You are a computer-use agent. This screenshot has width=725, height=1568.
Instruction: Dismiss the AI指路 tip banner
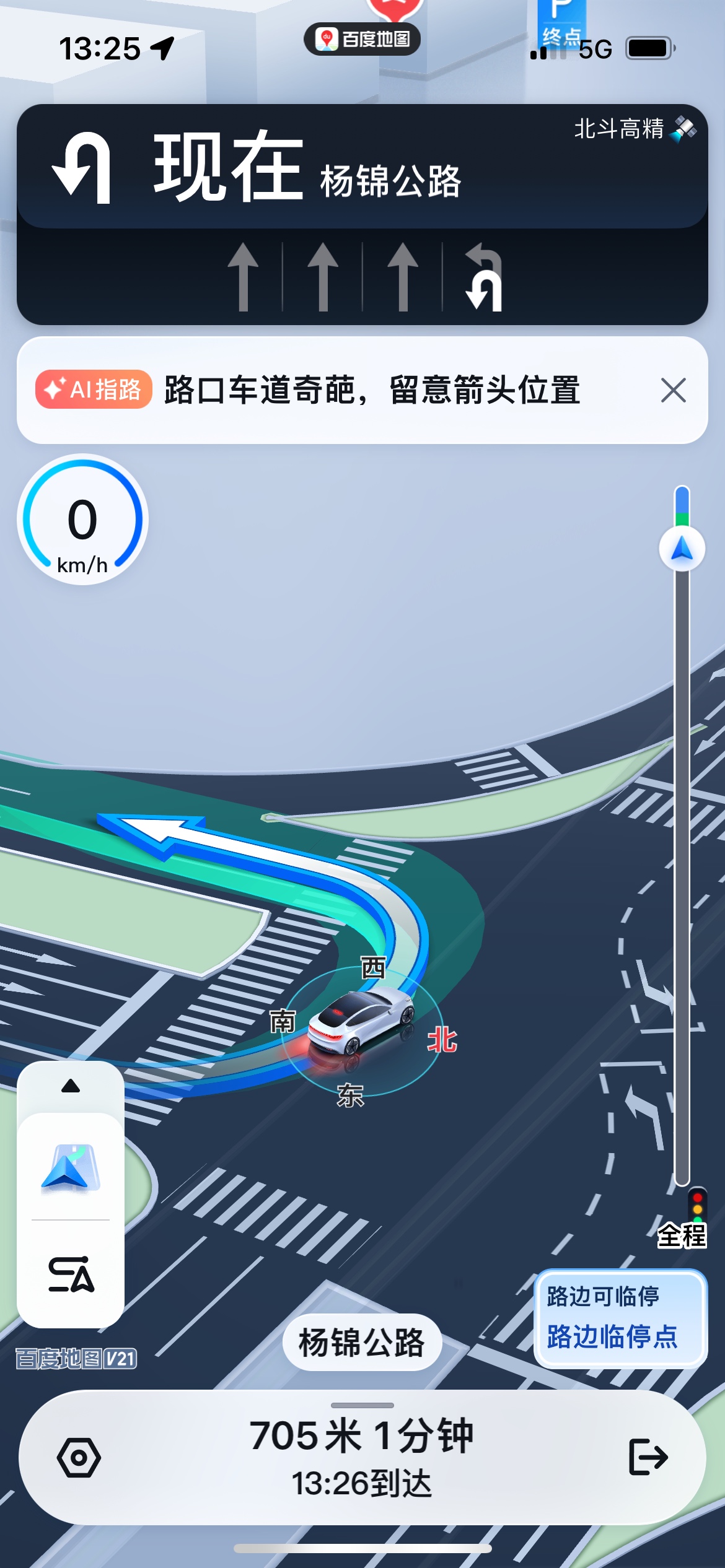[x=673, y=390]
